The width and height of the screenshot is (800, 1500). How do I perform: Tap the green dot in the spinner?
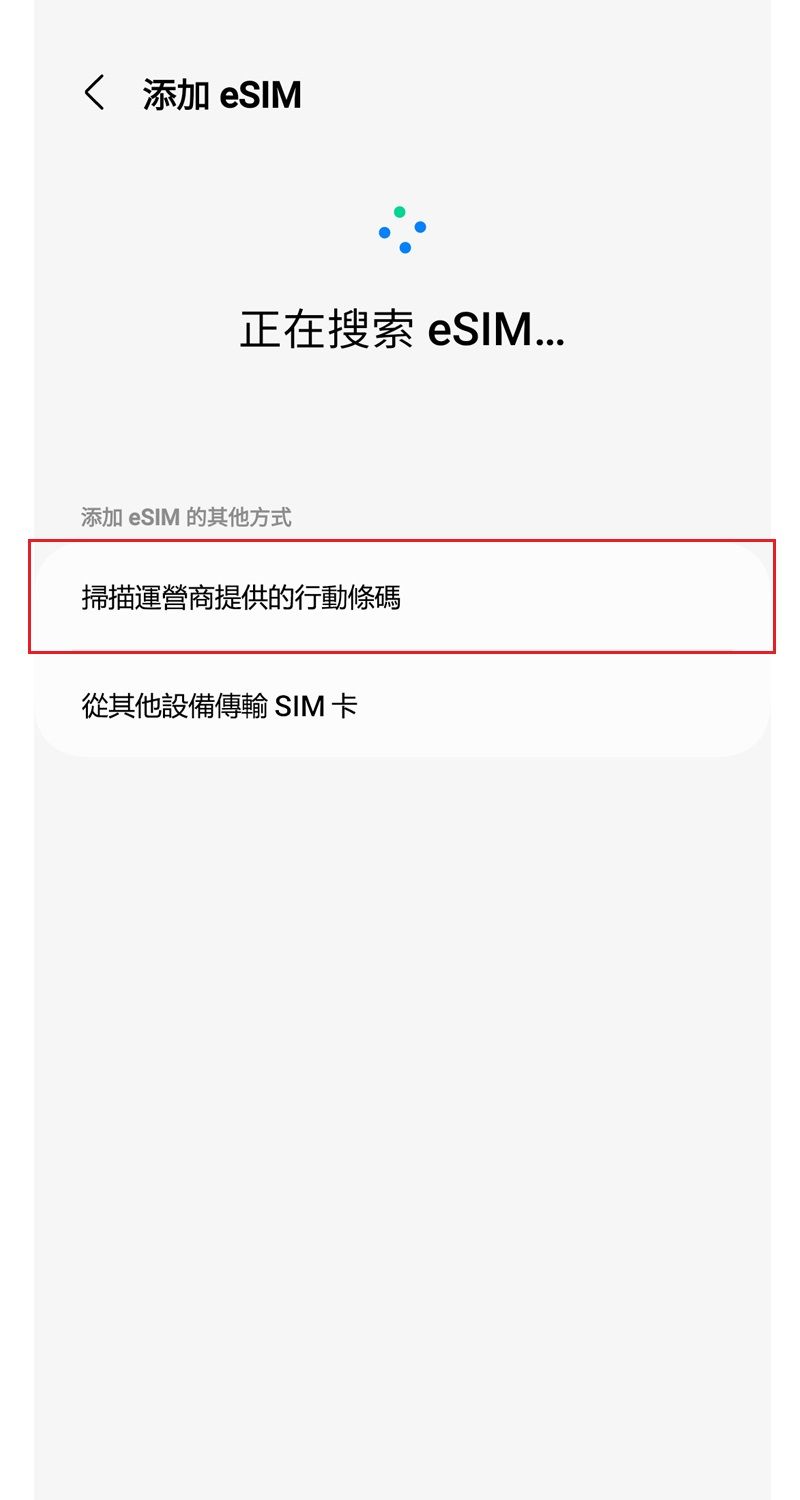coord(399,211)
